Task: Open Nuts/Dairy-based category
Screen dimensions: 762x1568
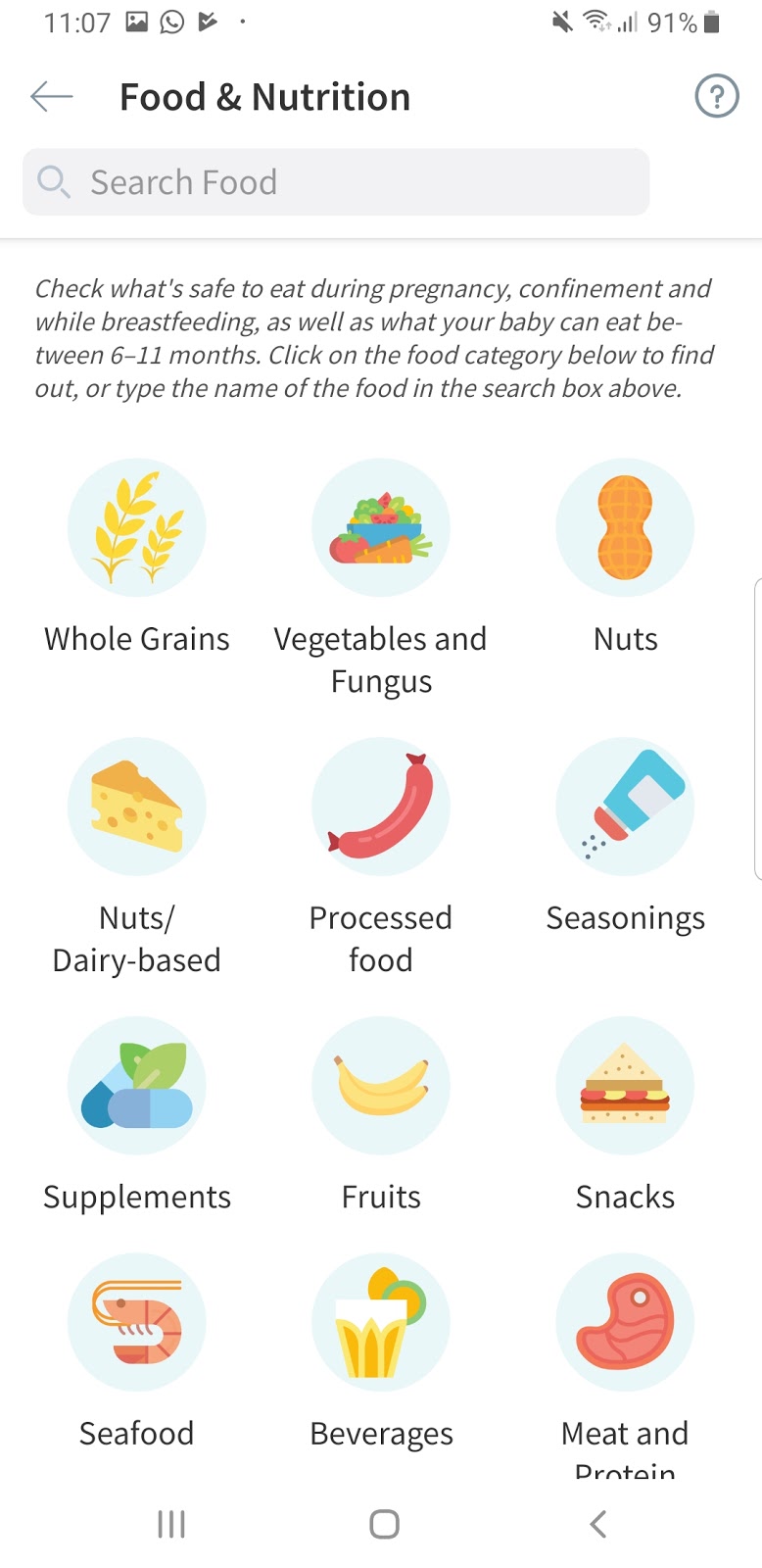Action: pos(137,857)
